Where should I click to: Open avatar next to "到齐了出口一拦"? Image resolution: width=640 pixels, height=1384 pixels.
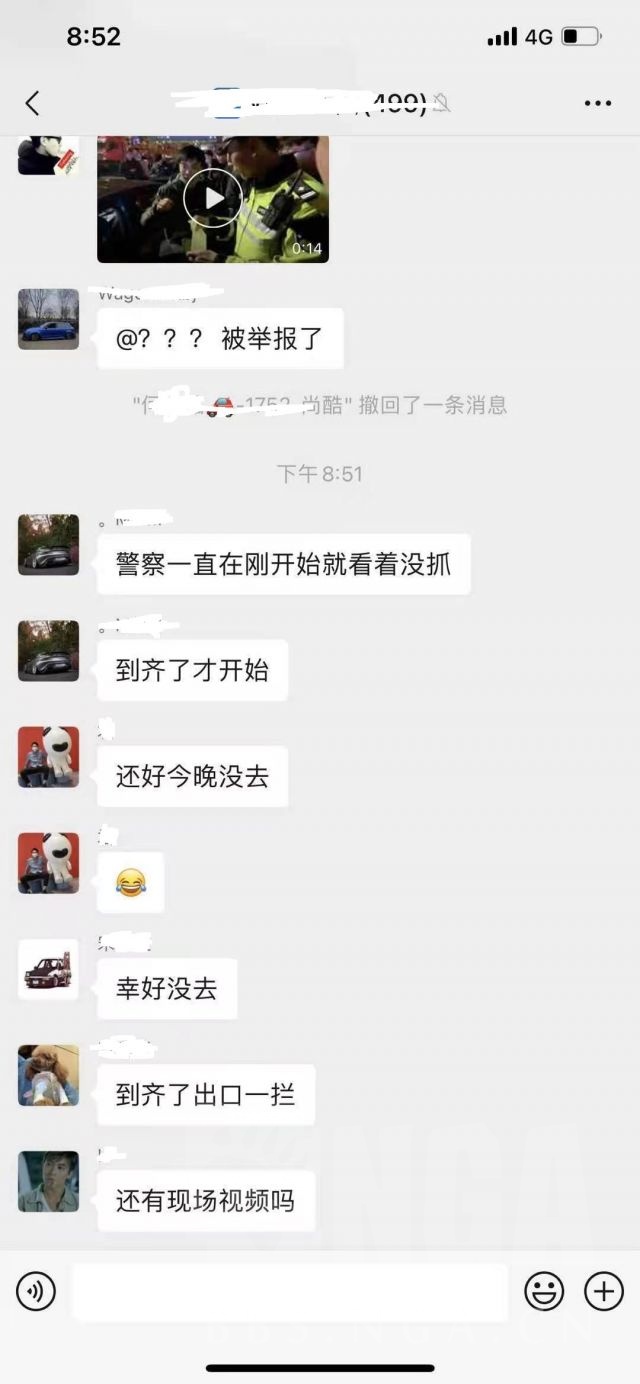click(48, 1075)
